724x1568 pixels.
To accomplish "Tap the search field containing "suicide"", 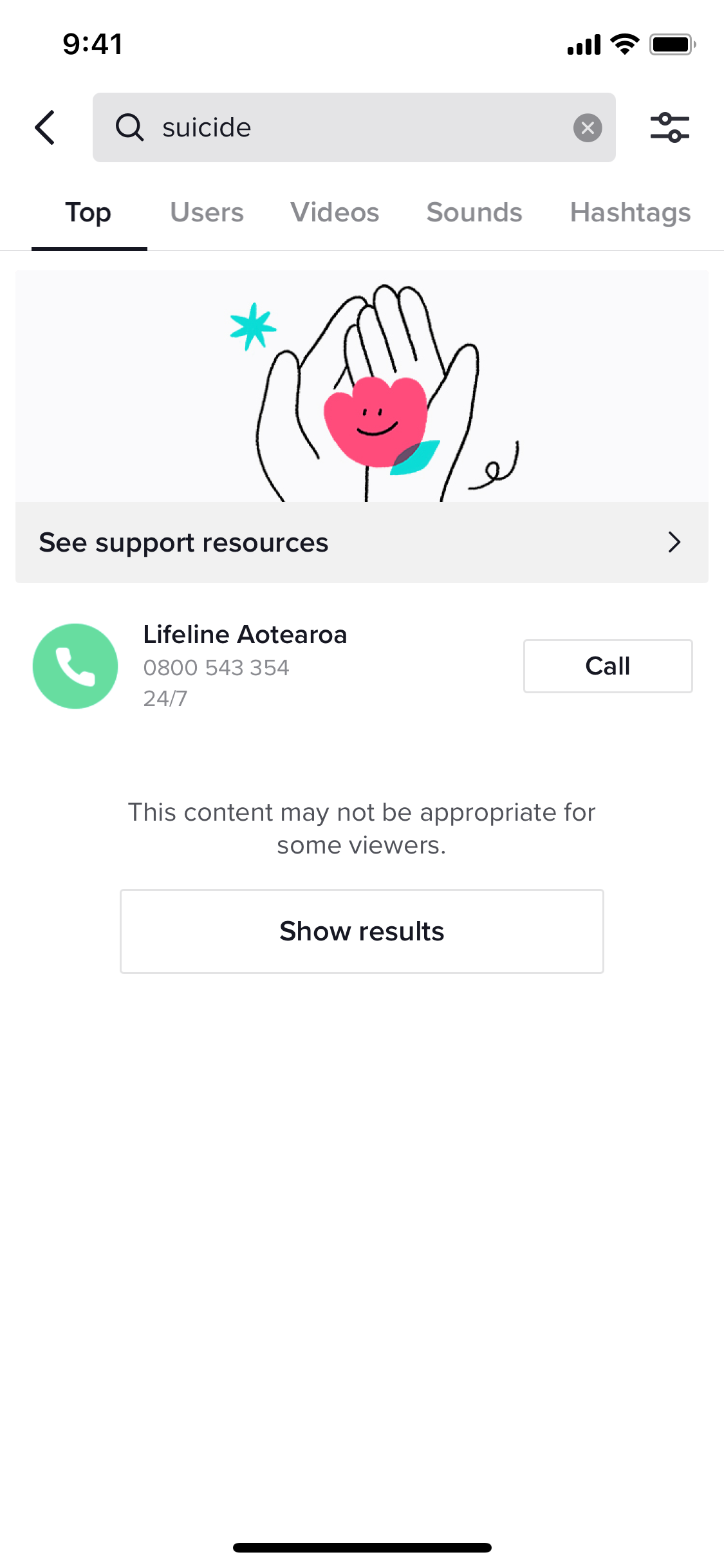I will tap(354, 127).
